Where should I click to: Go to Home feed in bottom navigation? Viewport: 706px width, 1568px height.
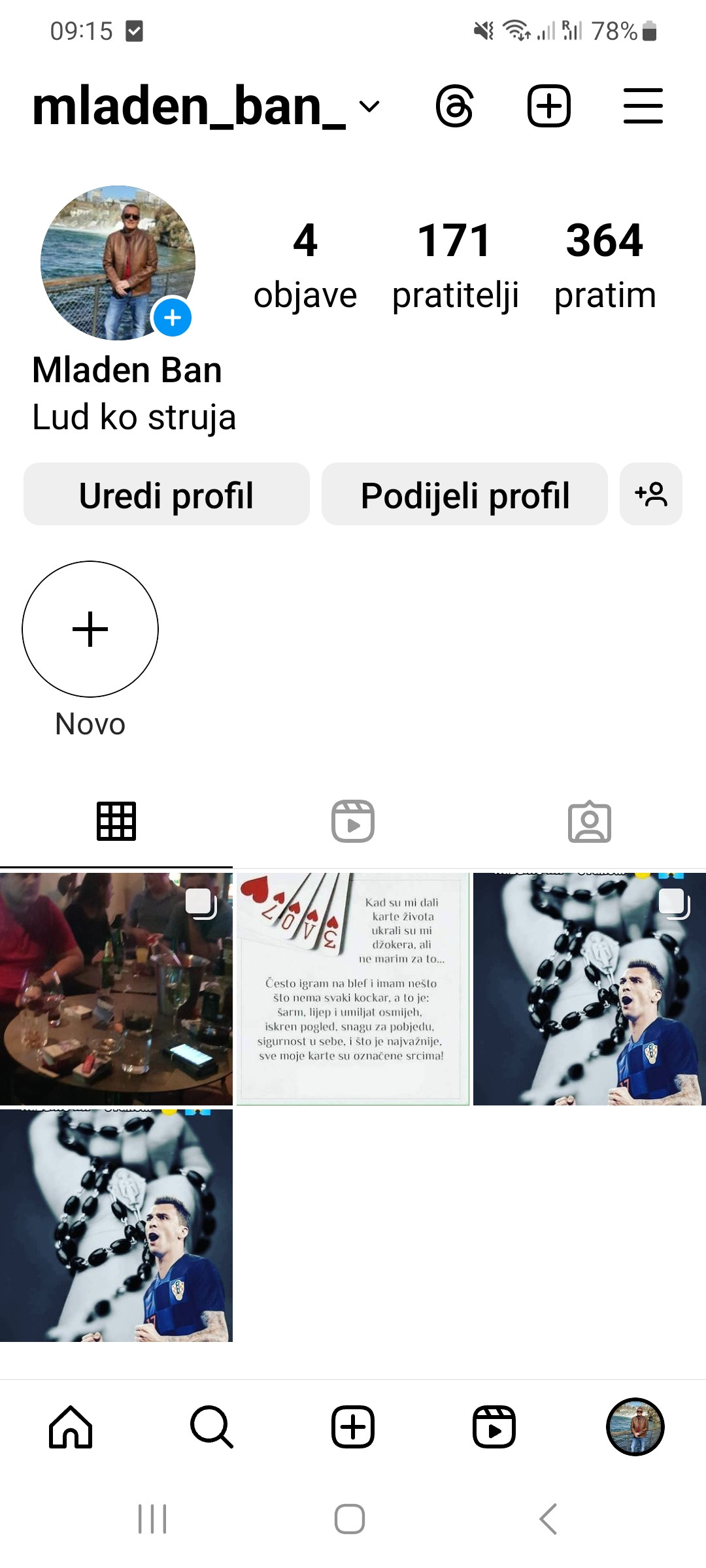71,1428
